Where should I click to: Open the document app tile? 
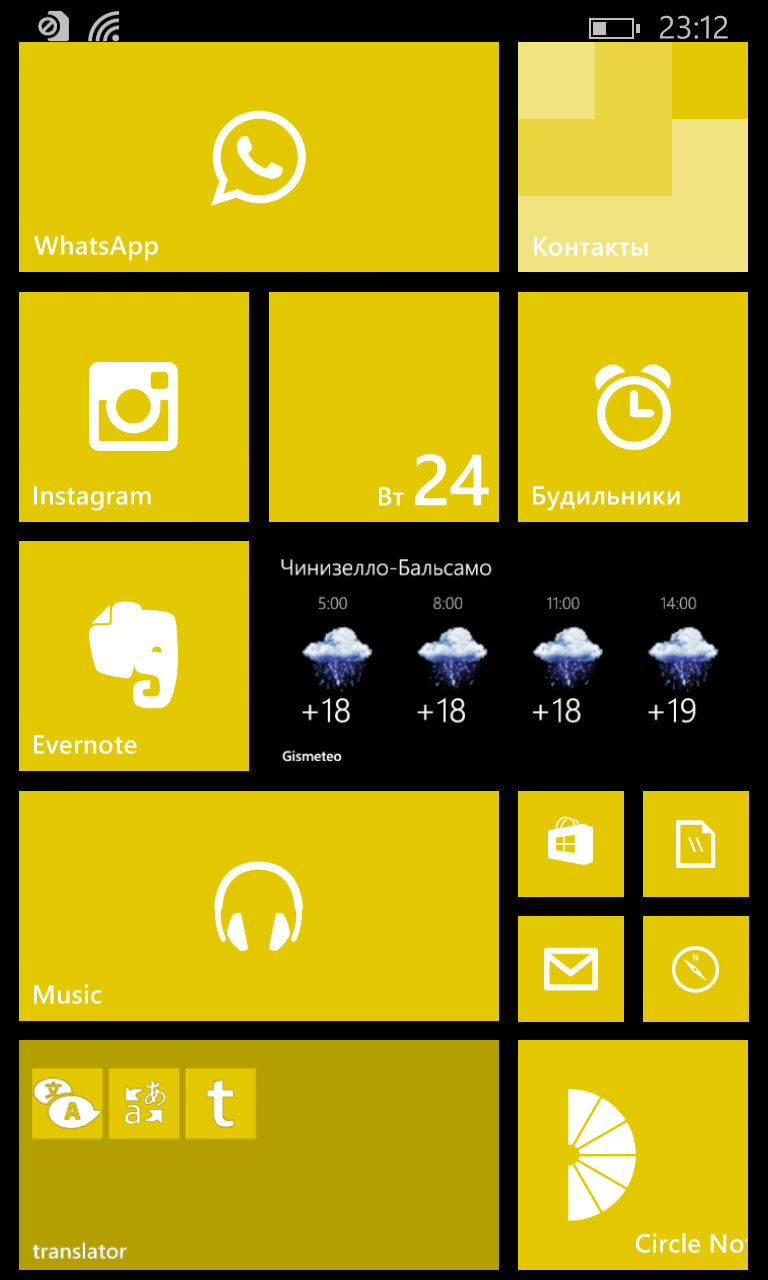click(695, 843)
